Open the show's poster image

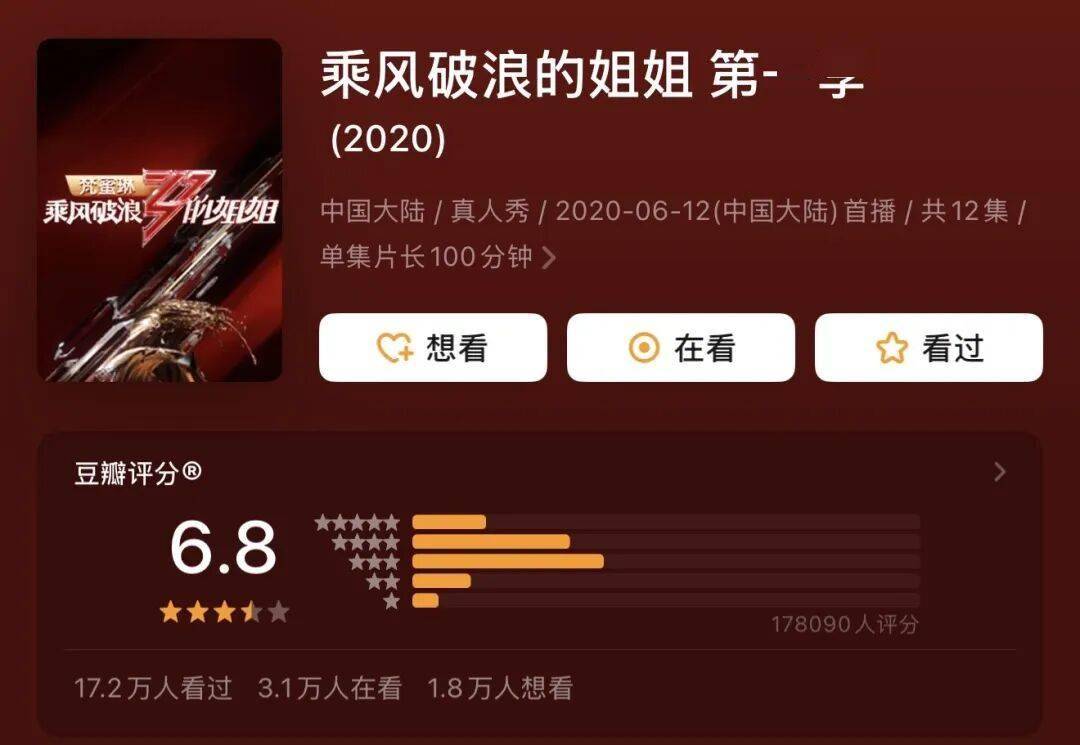(x=160, y=210)
